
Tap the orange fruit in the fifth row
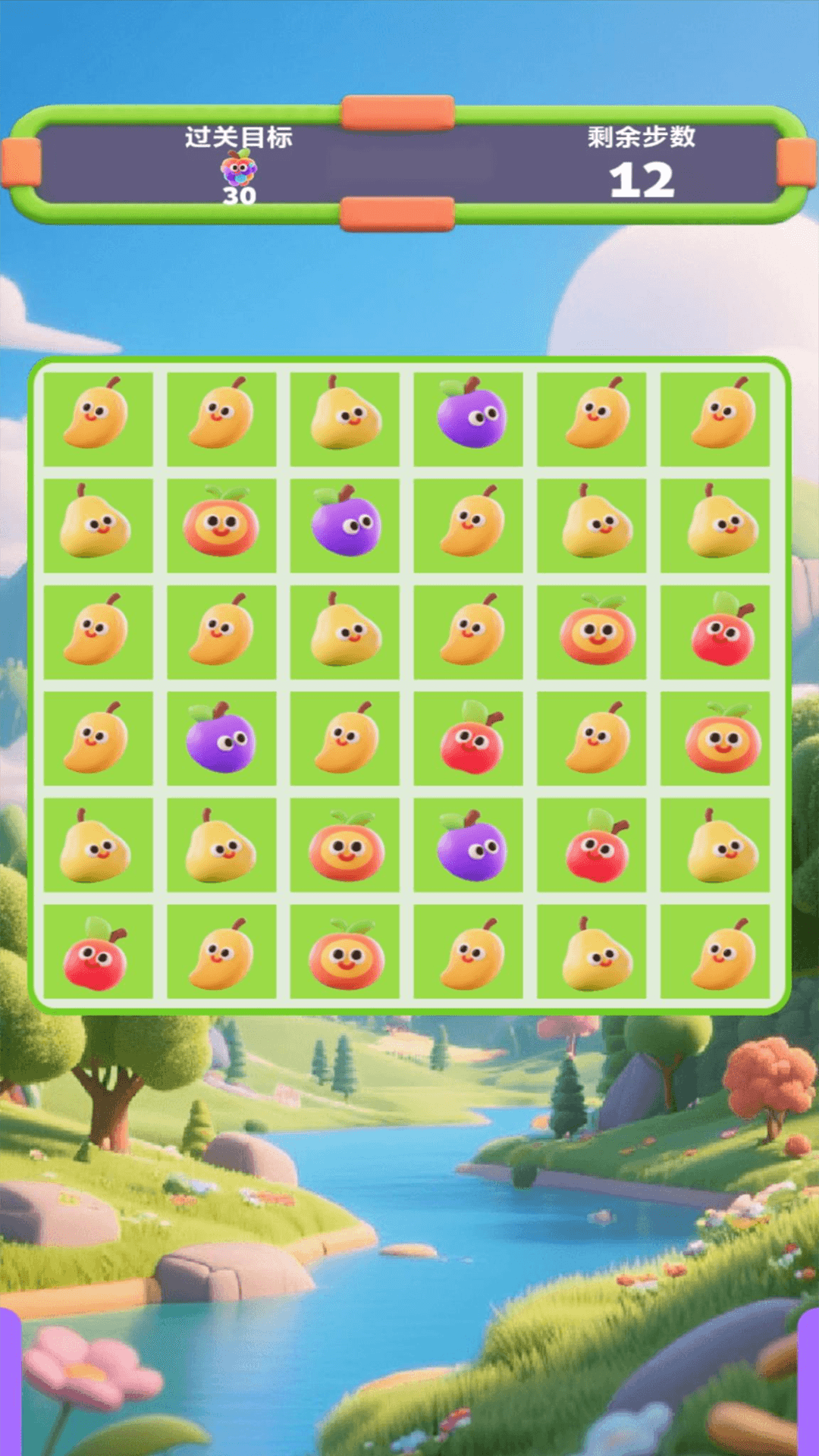point(347,846)
